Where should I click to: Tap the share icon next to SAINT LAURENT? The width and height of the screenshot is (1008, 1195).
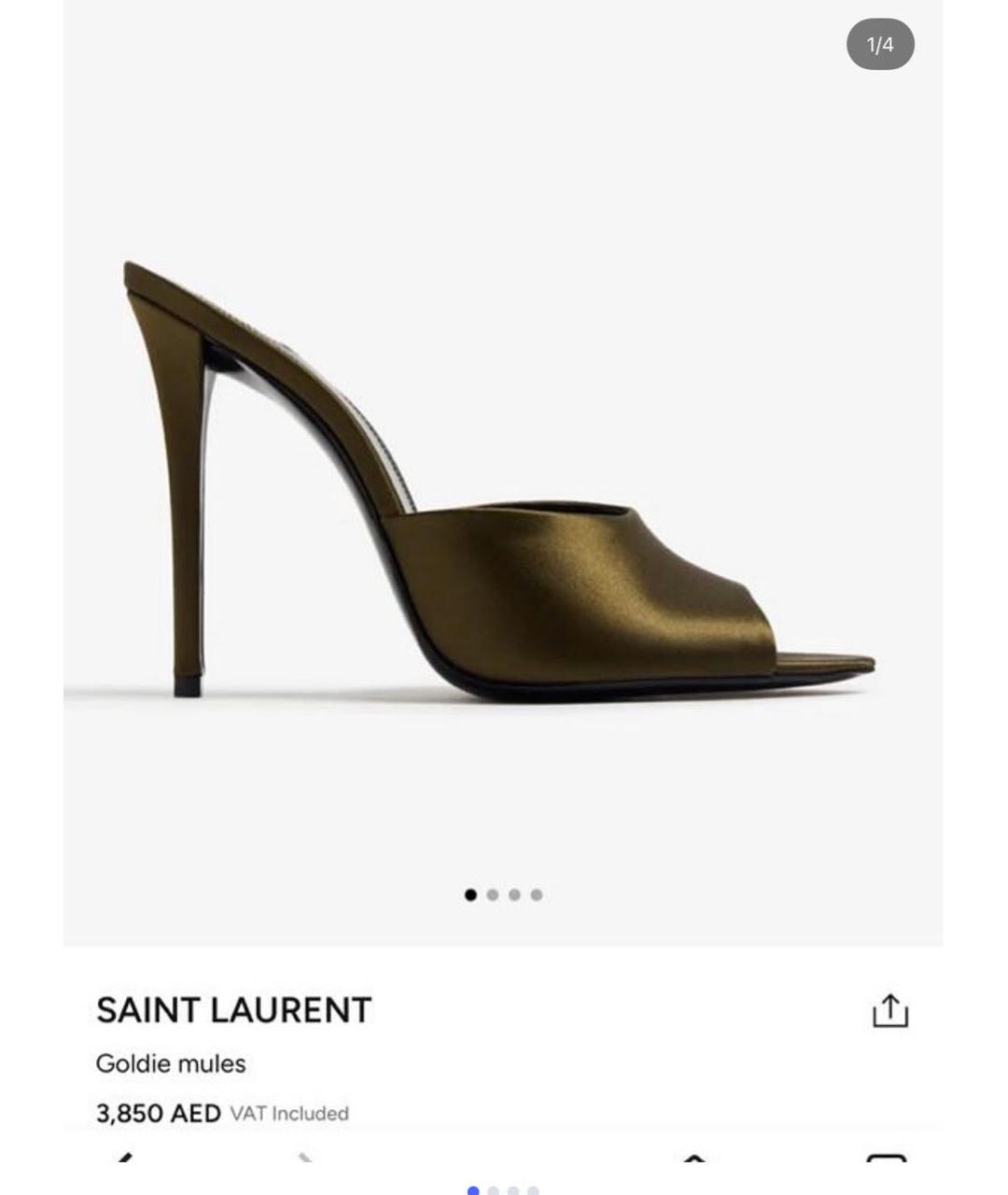point(892,1008)
